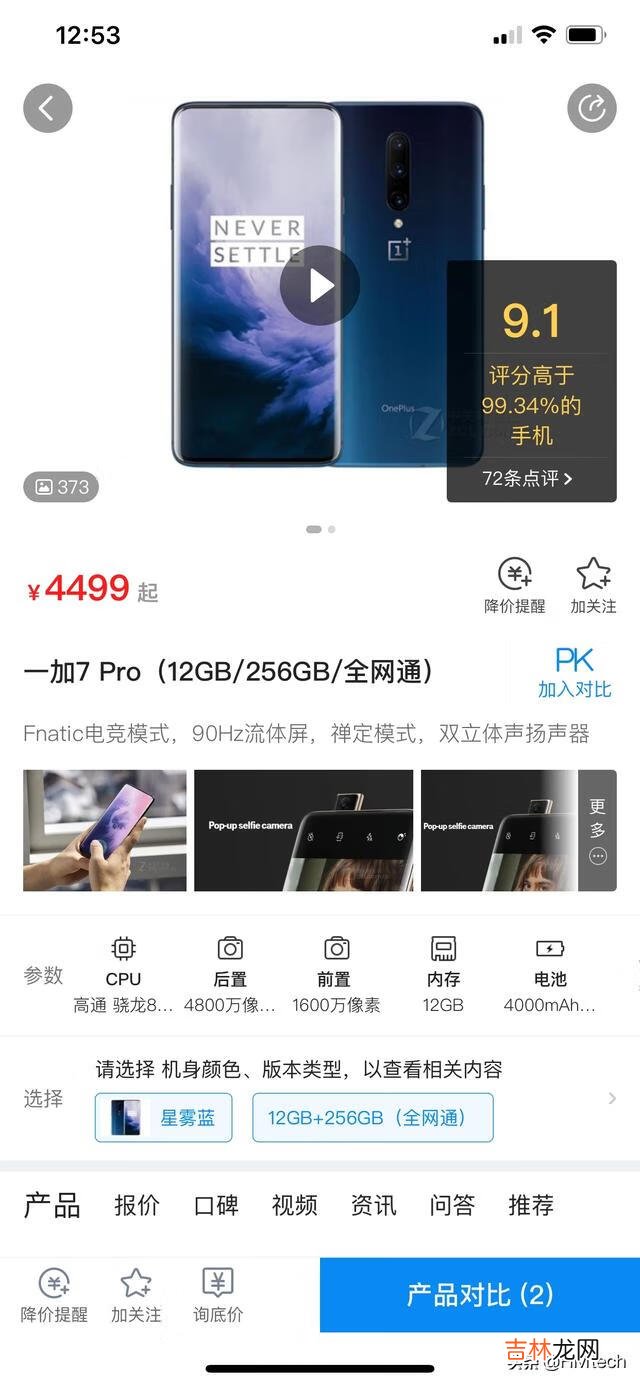
Task: Switch to the 问答 tab
Action: (451, 1205)
